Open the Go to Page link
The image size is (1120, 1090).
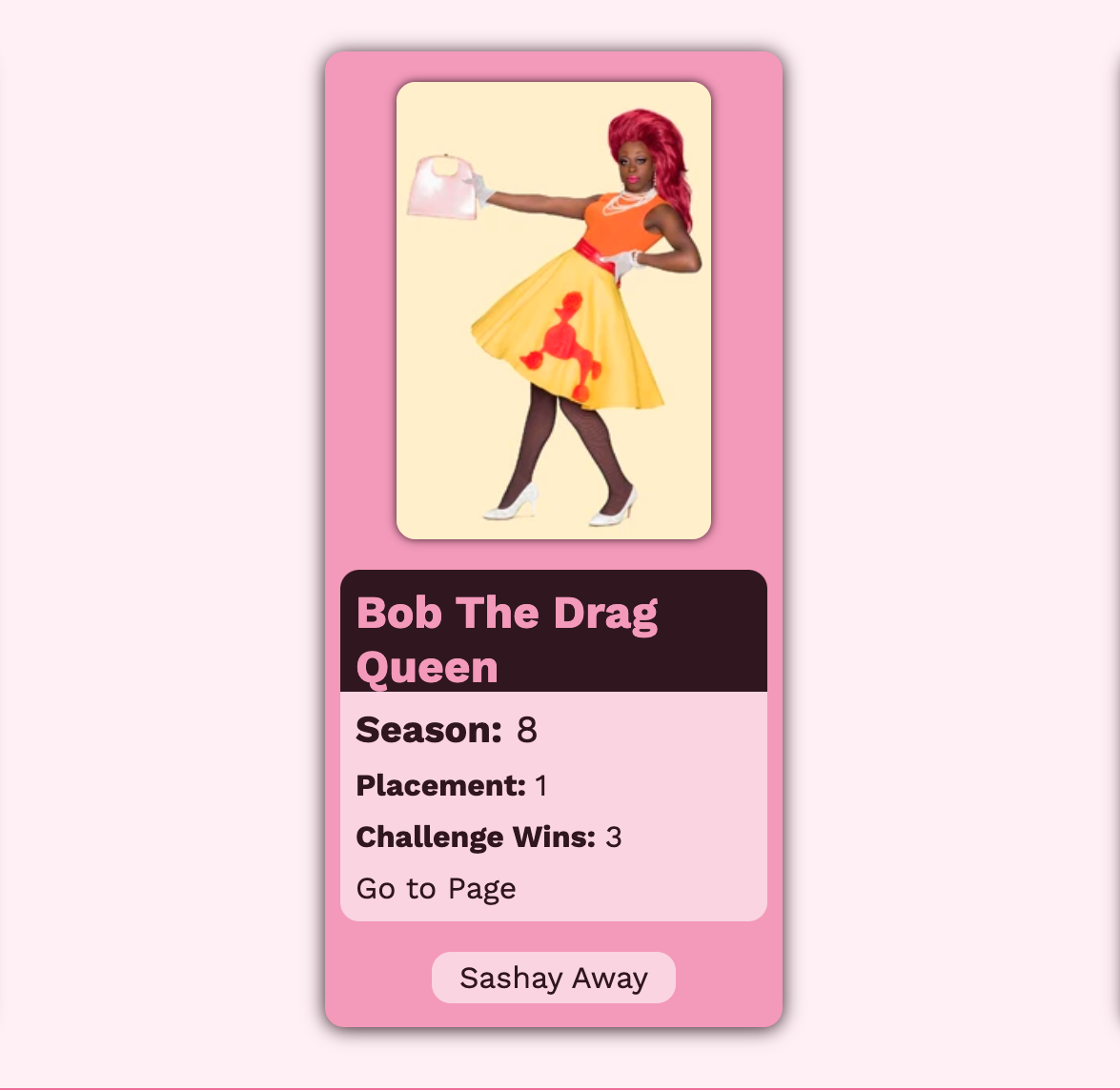tap(436, 888)
